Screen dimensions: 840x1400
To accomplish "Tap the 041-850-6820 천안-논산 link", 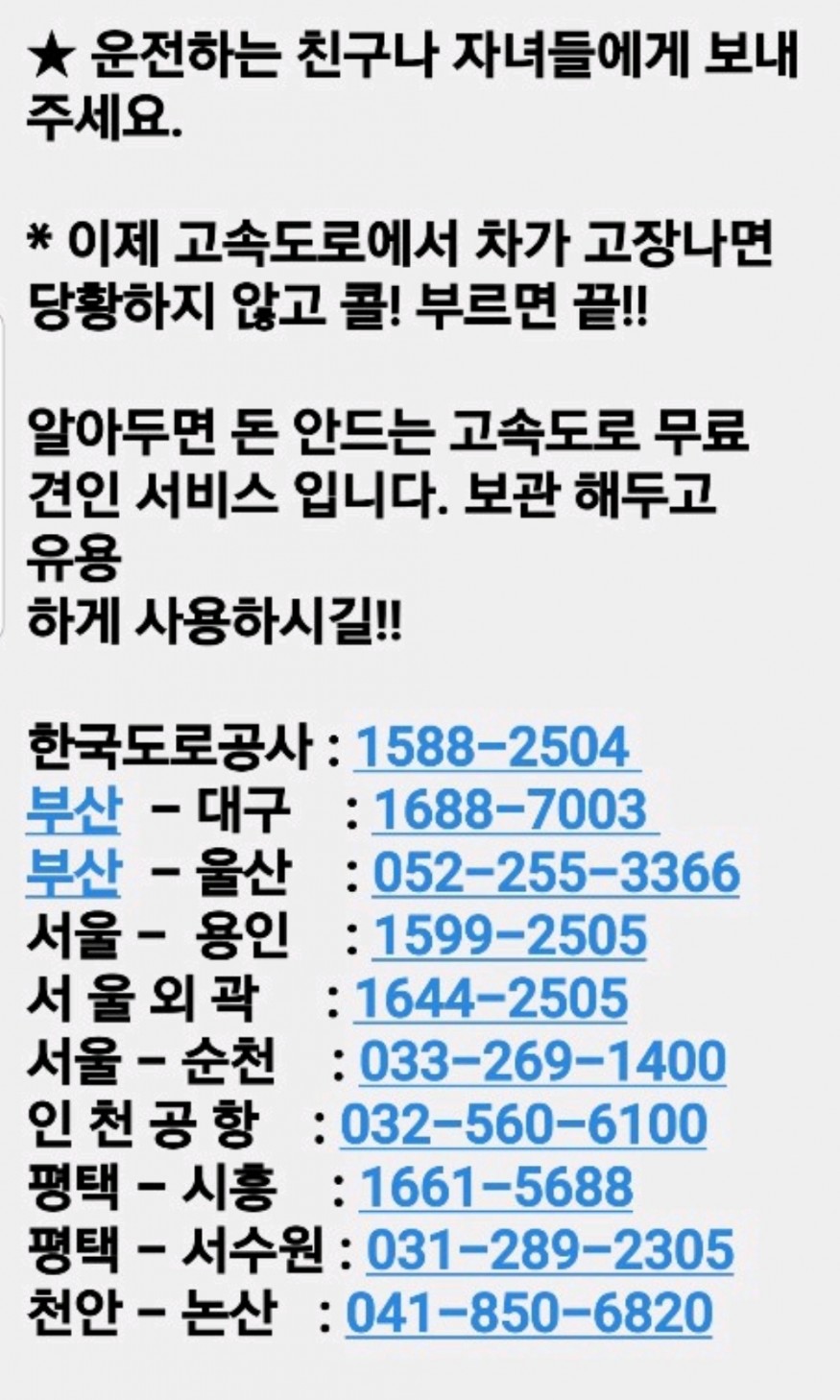I will coord(529,1313).
